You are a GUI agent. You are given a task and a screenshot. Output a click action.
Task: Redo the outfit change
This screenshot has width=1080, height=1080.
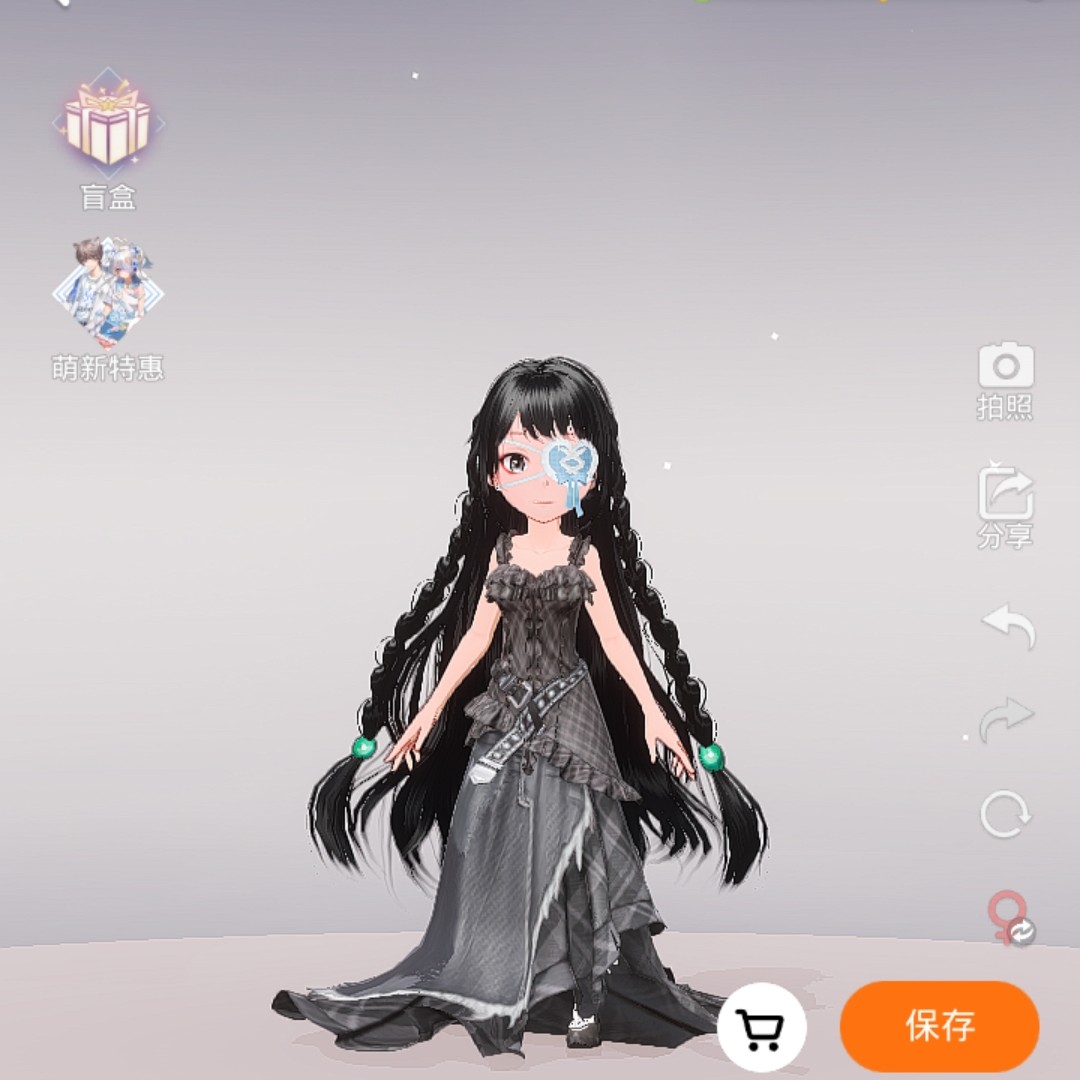tap(1007, 719)
